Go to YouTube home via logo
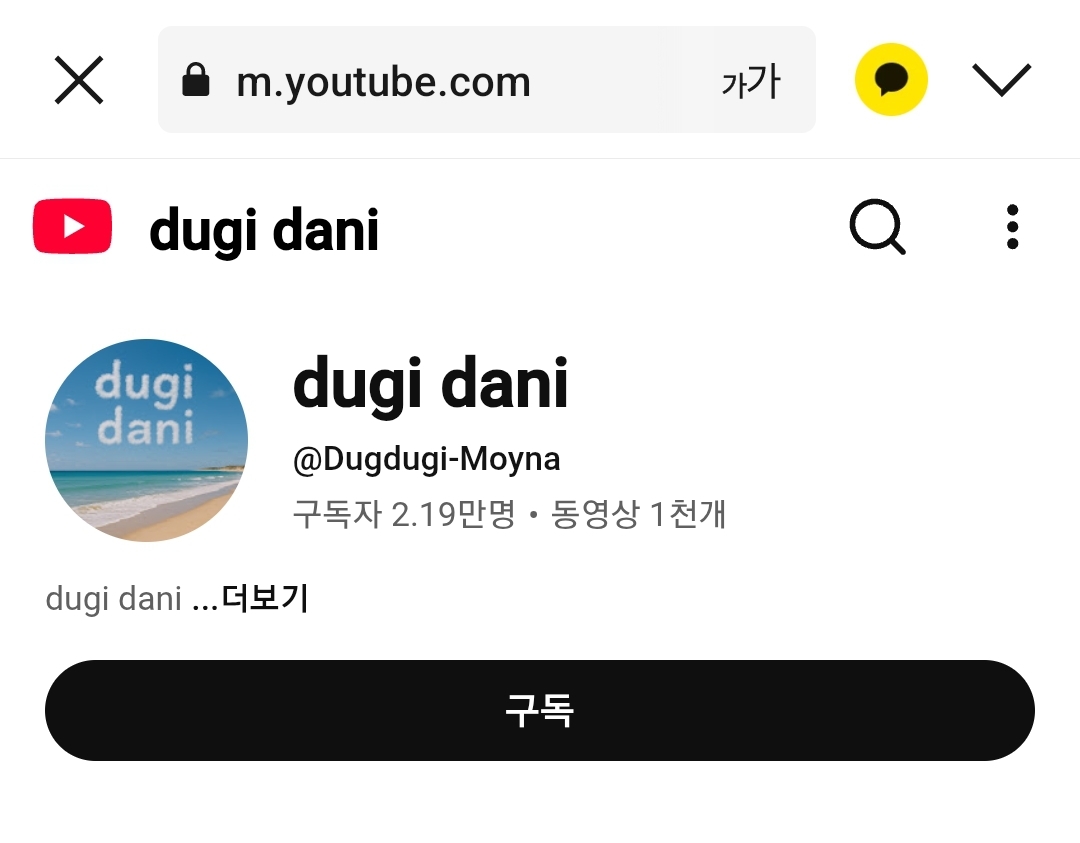This screenshot has height=843, width=1080. (x=72, y=226)
